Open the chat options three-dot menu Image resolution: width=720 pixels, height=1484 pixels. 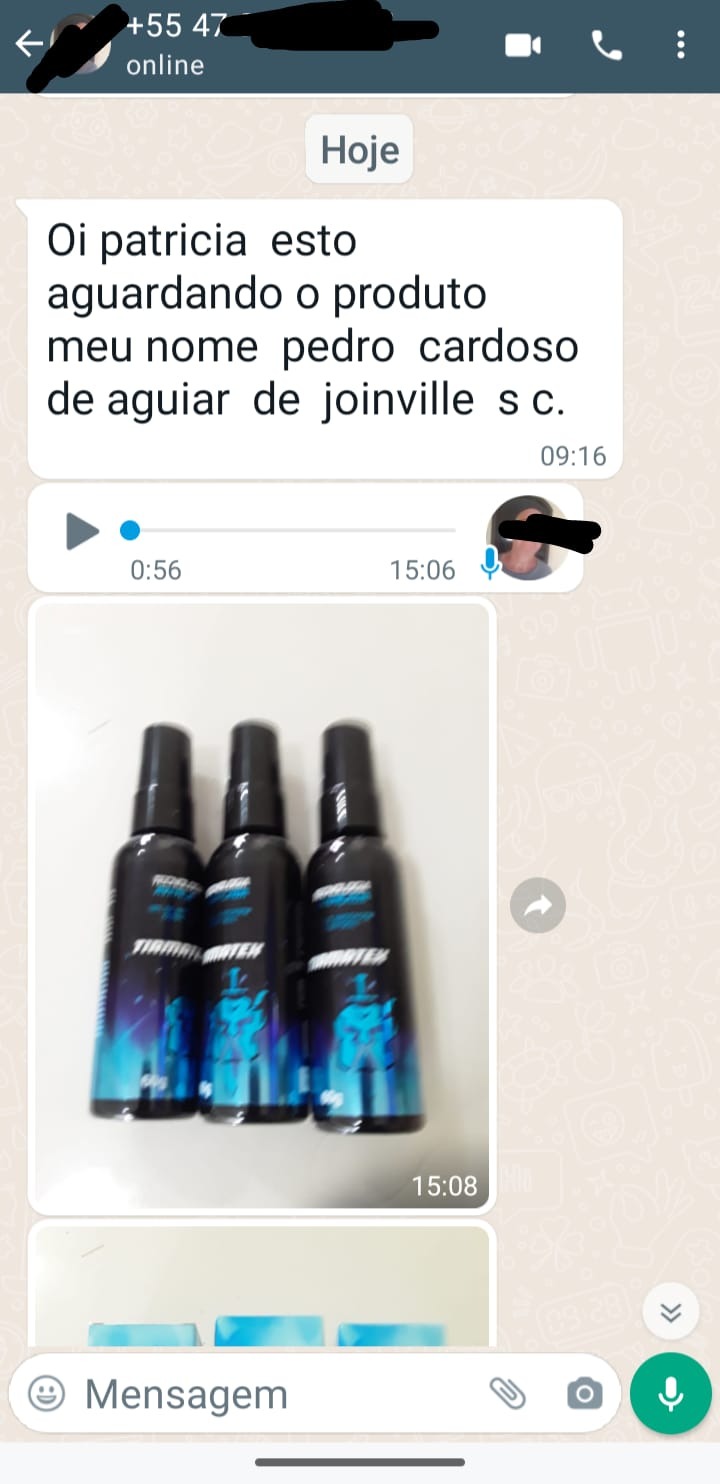tap(681, 44)
